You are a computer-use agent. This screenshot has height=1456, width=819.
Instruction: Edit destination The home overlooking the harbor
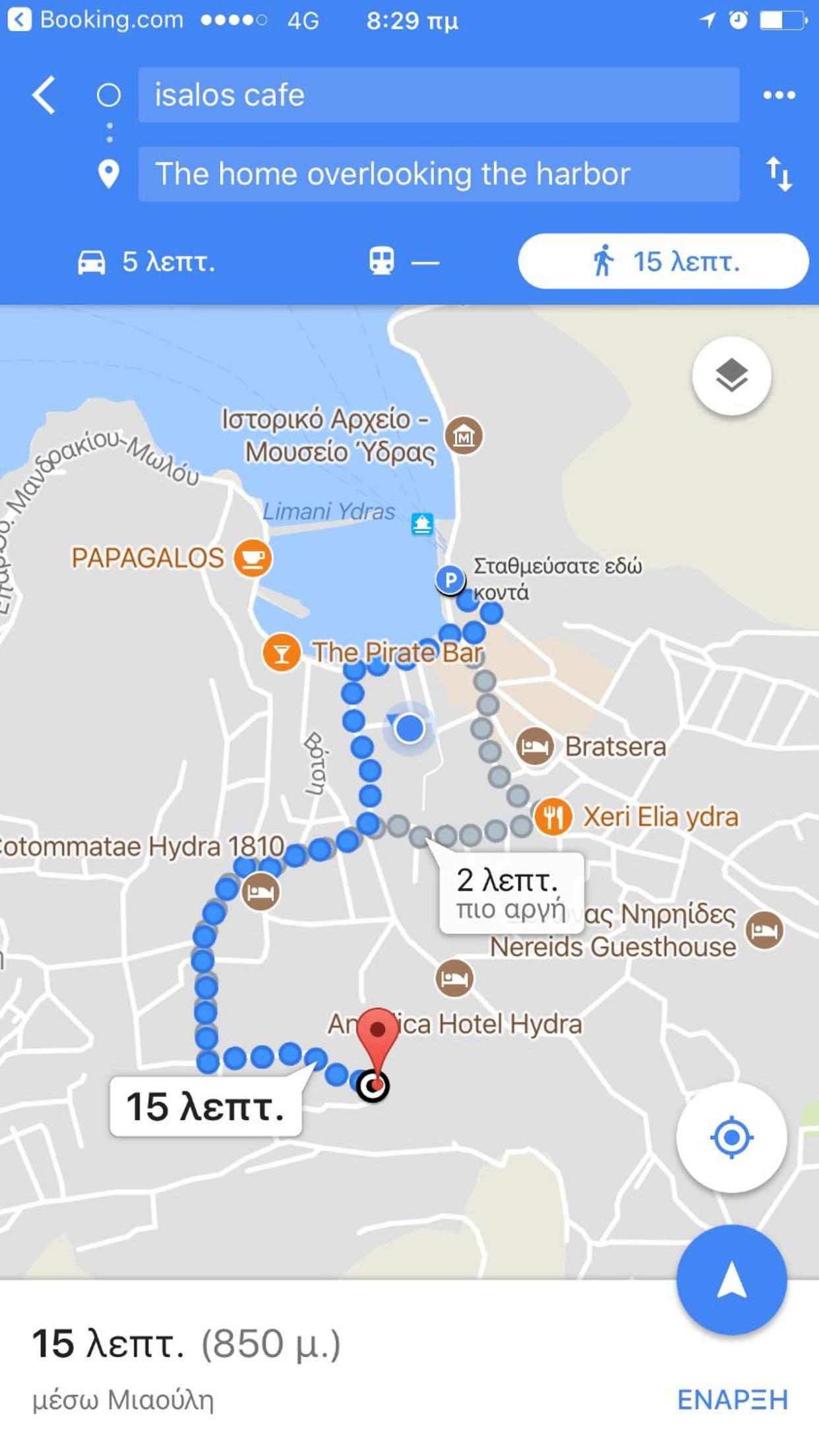[438, 175]
